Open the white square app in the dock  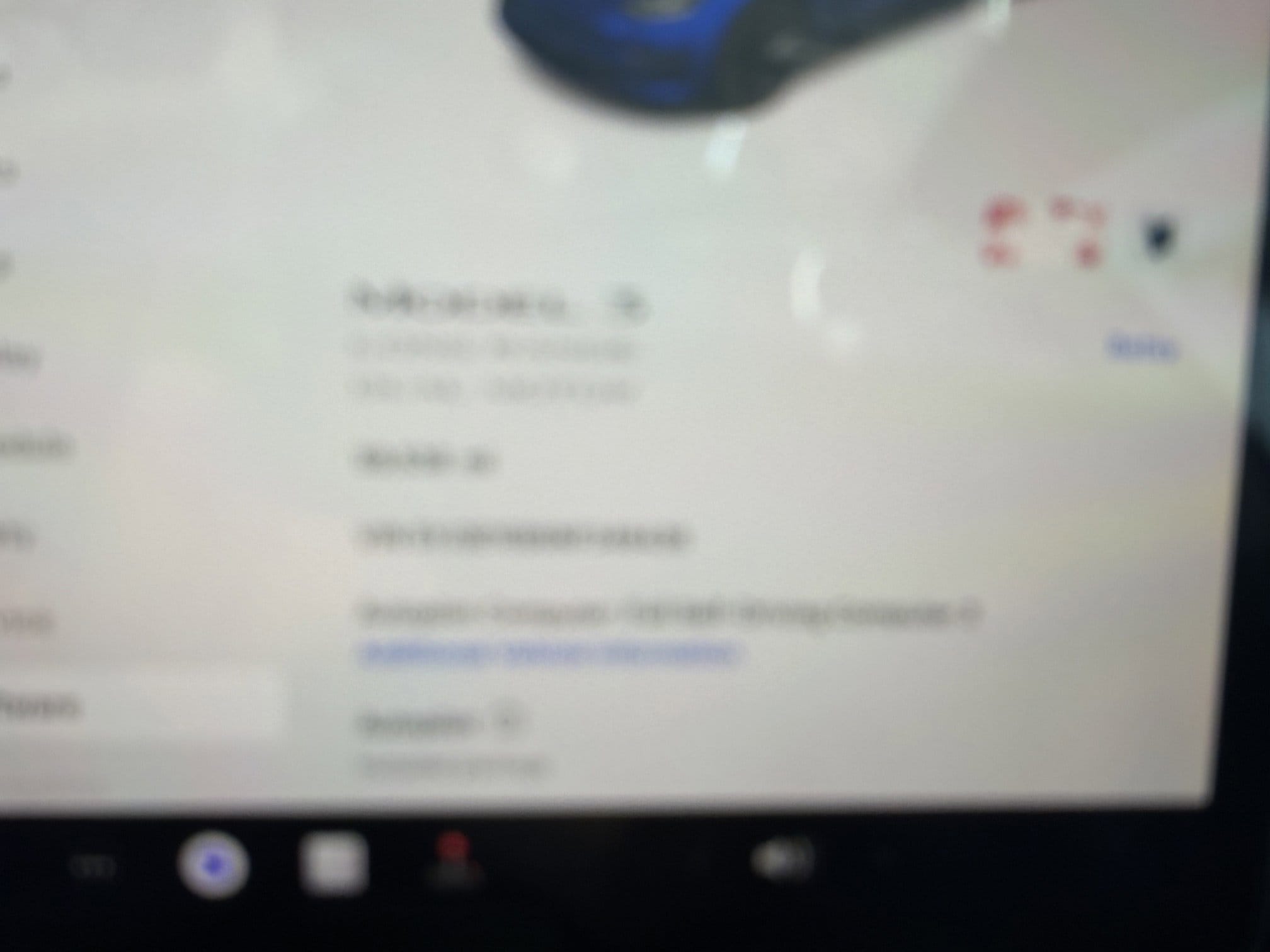[x=333, y=863]
